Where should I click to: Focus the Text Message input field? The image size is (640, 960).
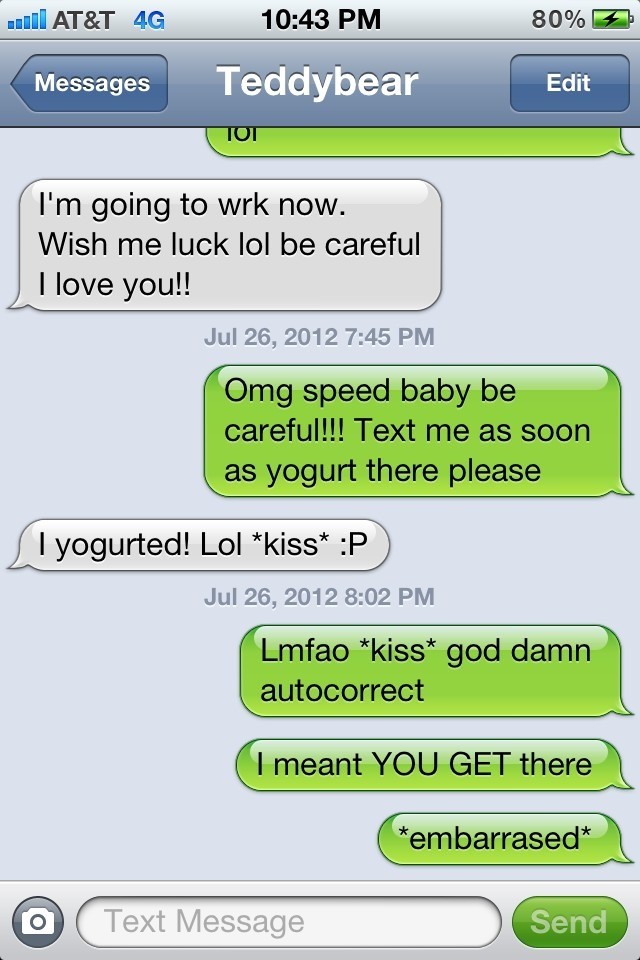(x=288, y=921)
